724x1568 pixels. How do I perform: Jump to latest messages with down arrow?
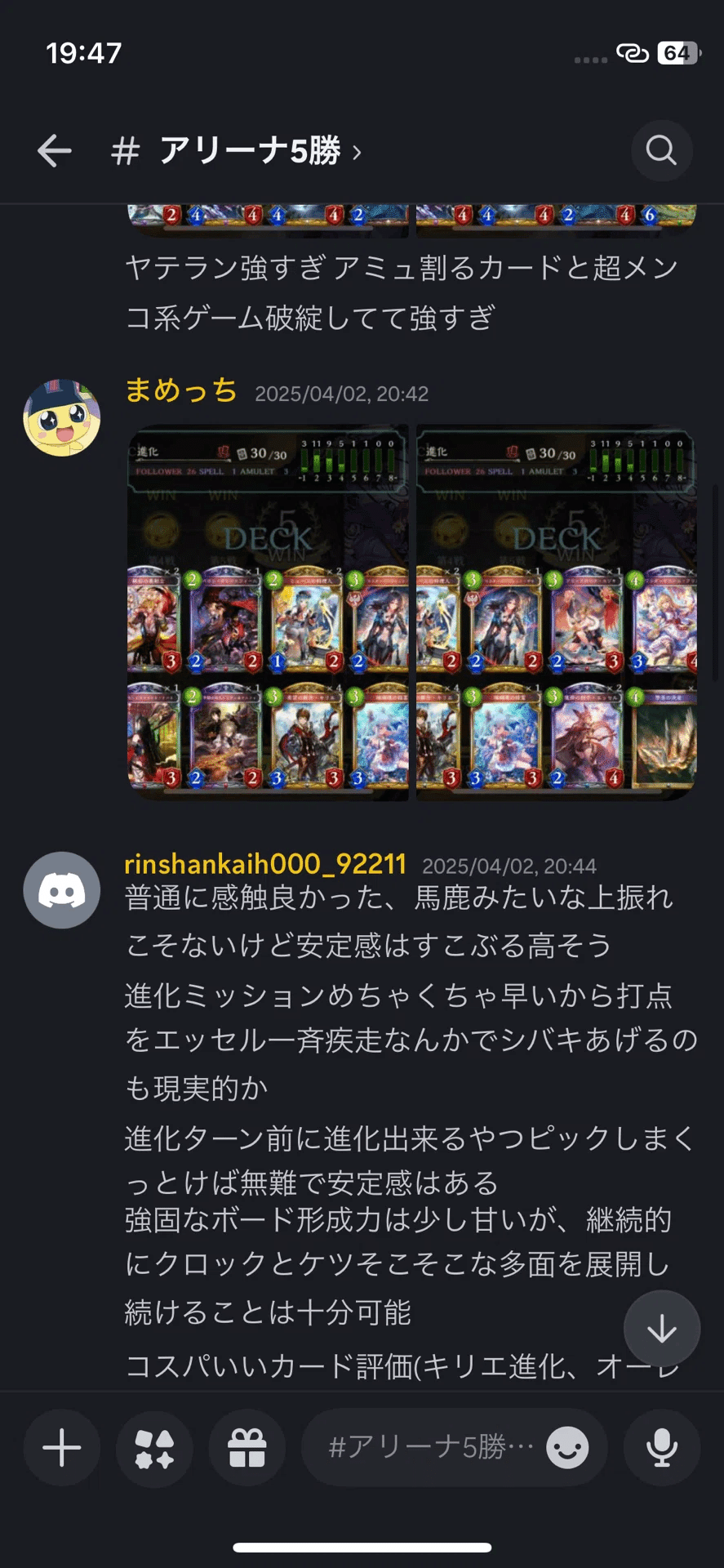pos(661,1329)
